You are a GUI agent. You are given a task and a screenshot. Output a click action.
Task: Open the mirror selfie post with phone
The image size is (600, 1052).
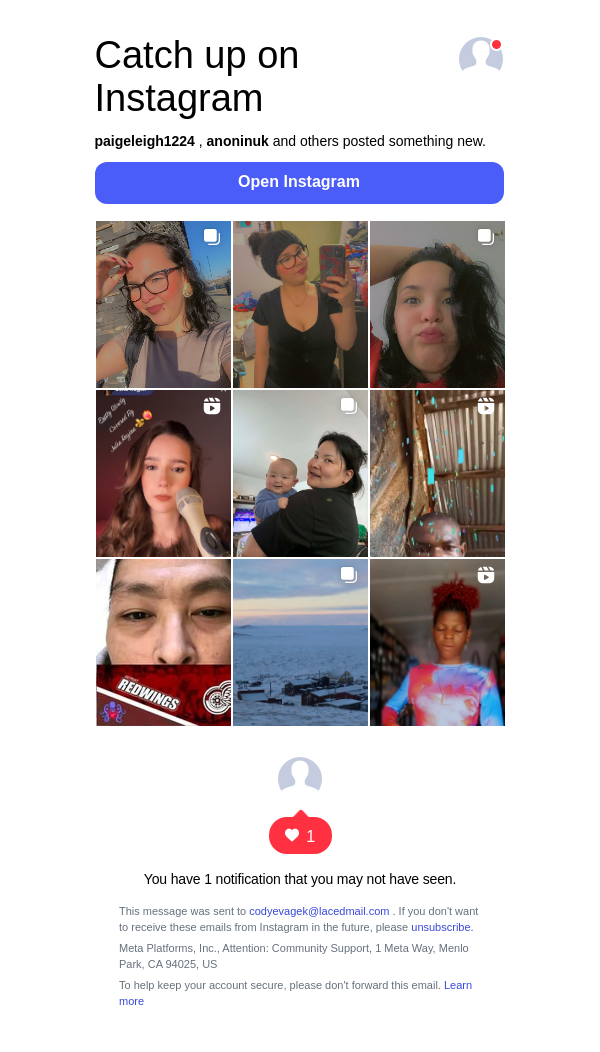tap(300, 304)
